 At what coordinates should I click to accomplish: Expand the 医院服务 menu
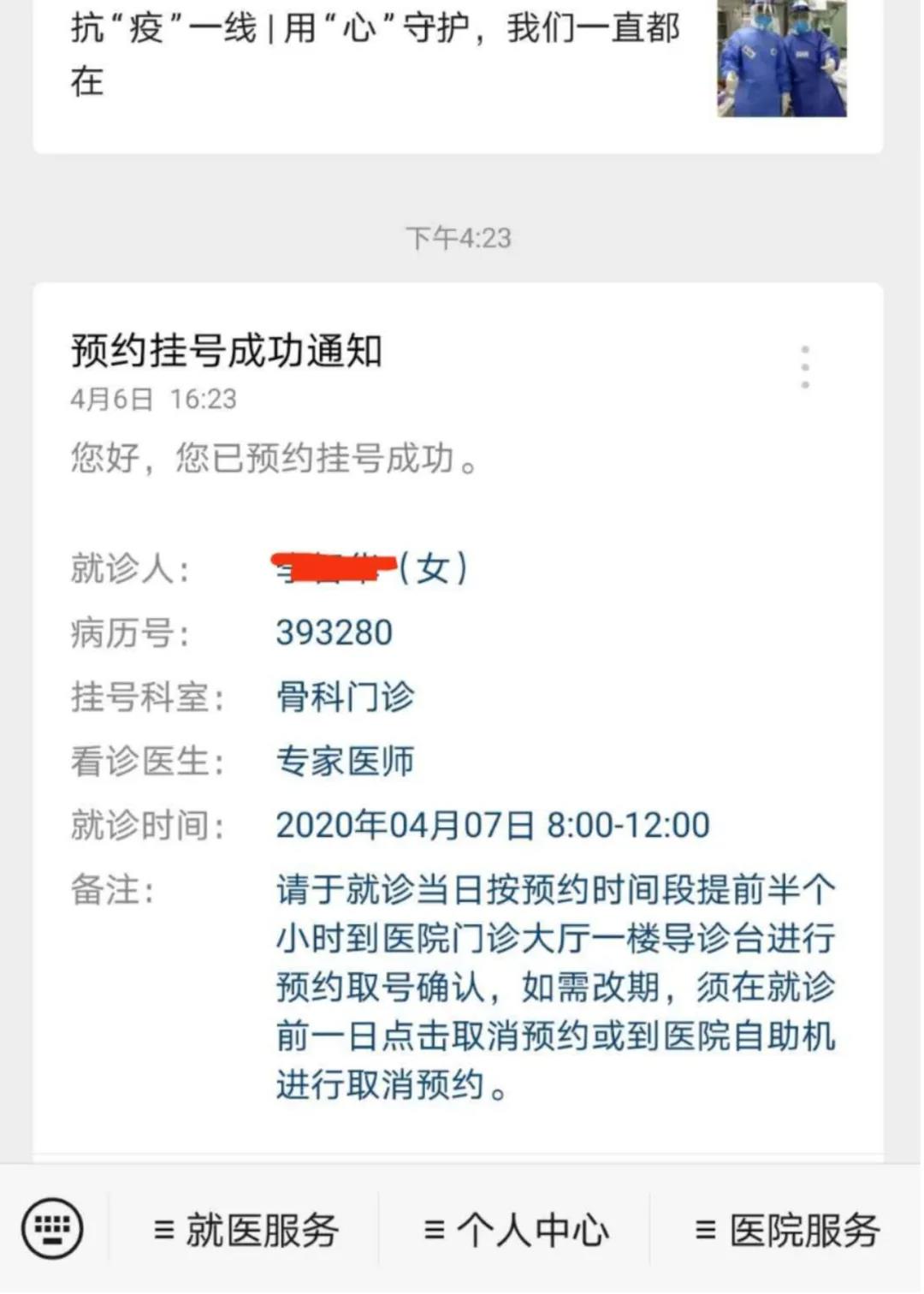pyautogui.click(x=787, y=1231)
